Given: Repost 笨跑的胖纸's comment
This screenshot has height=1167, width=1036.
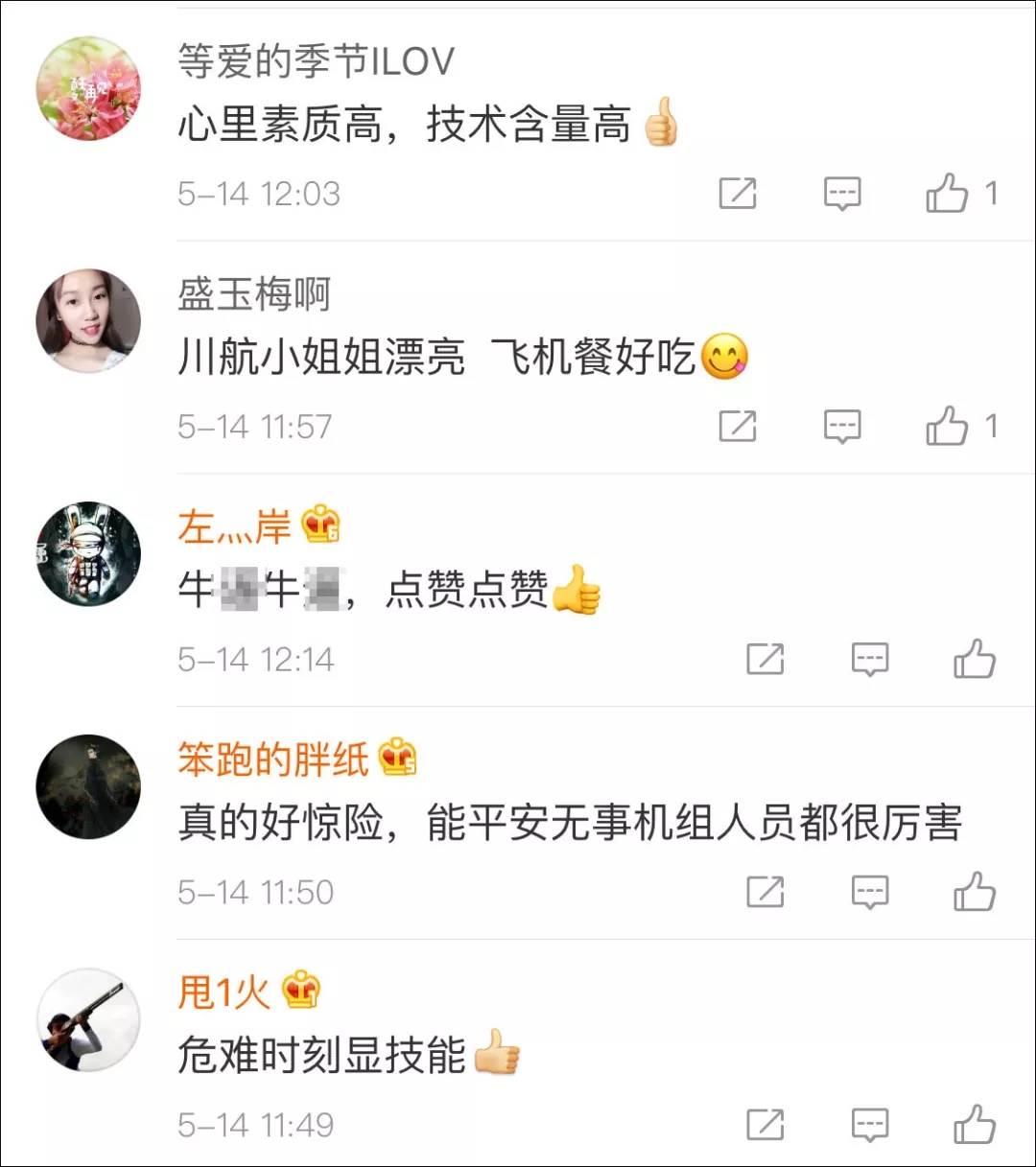Looking at the screenshot, I should click(765, 893).
